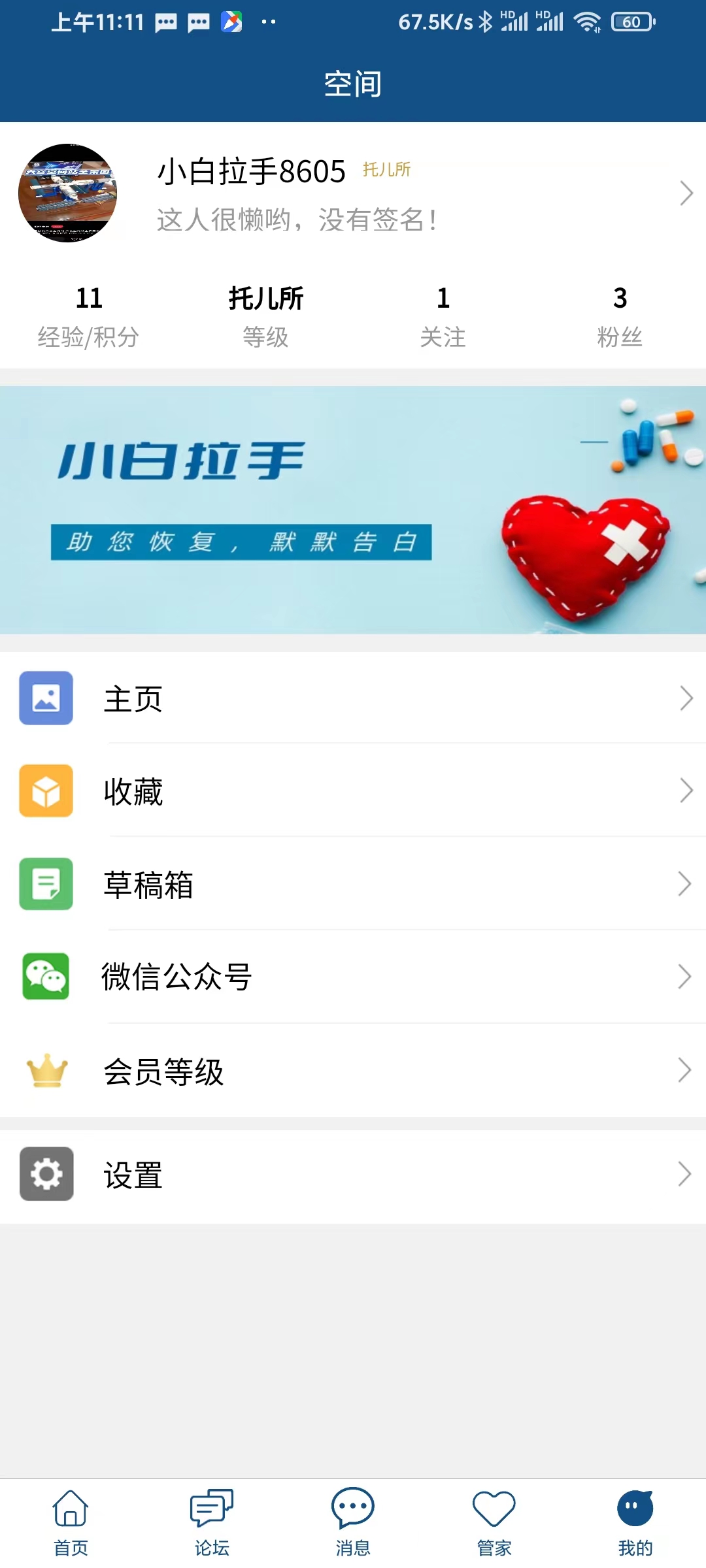
Task: Tap the 等级 托儿所 level stat
Action: point(265,317)
